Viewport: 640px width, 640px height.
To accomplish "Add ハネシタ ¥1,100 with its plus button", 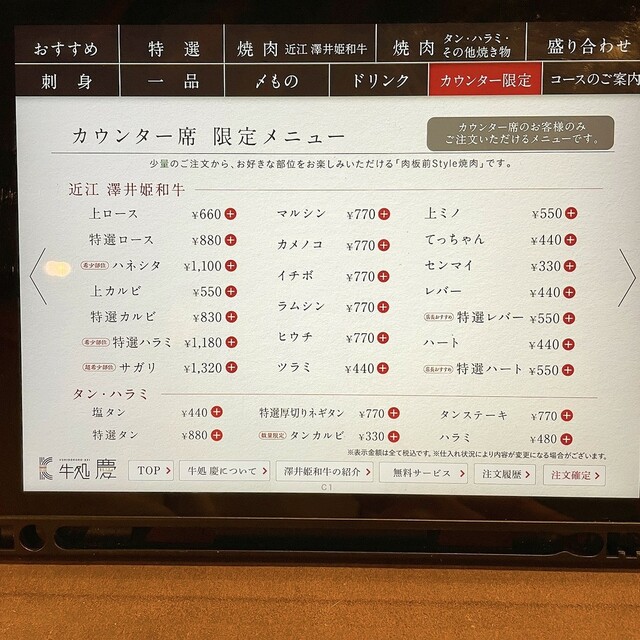I will tap(231, 266).
